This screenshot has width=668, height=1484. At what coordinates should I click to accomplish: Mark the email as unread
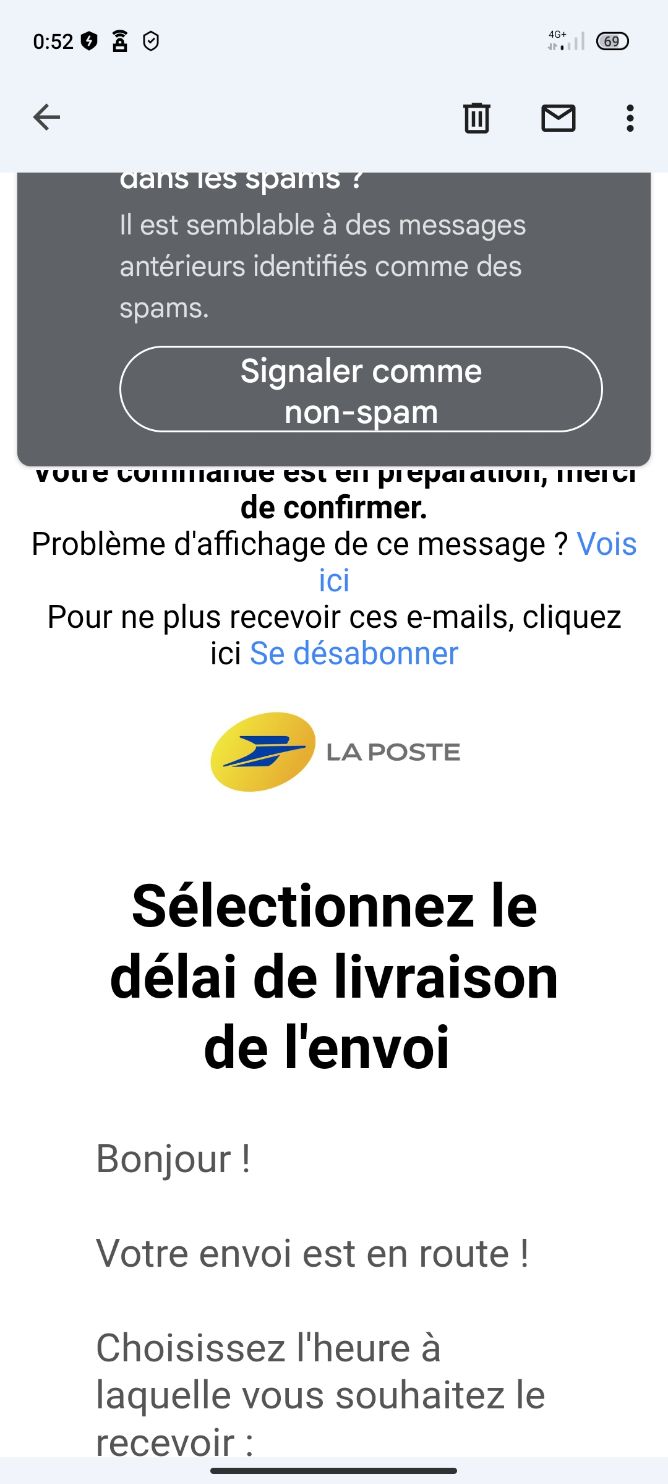coord(558,118)
